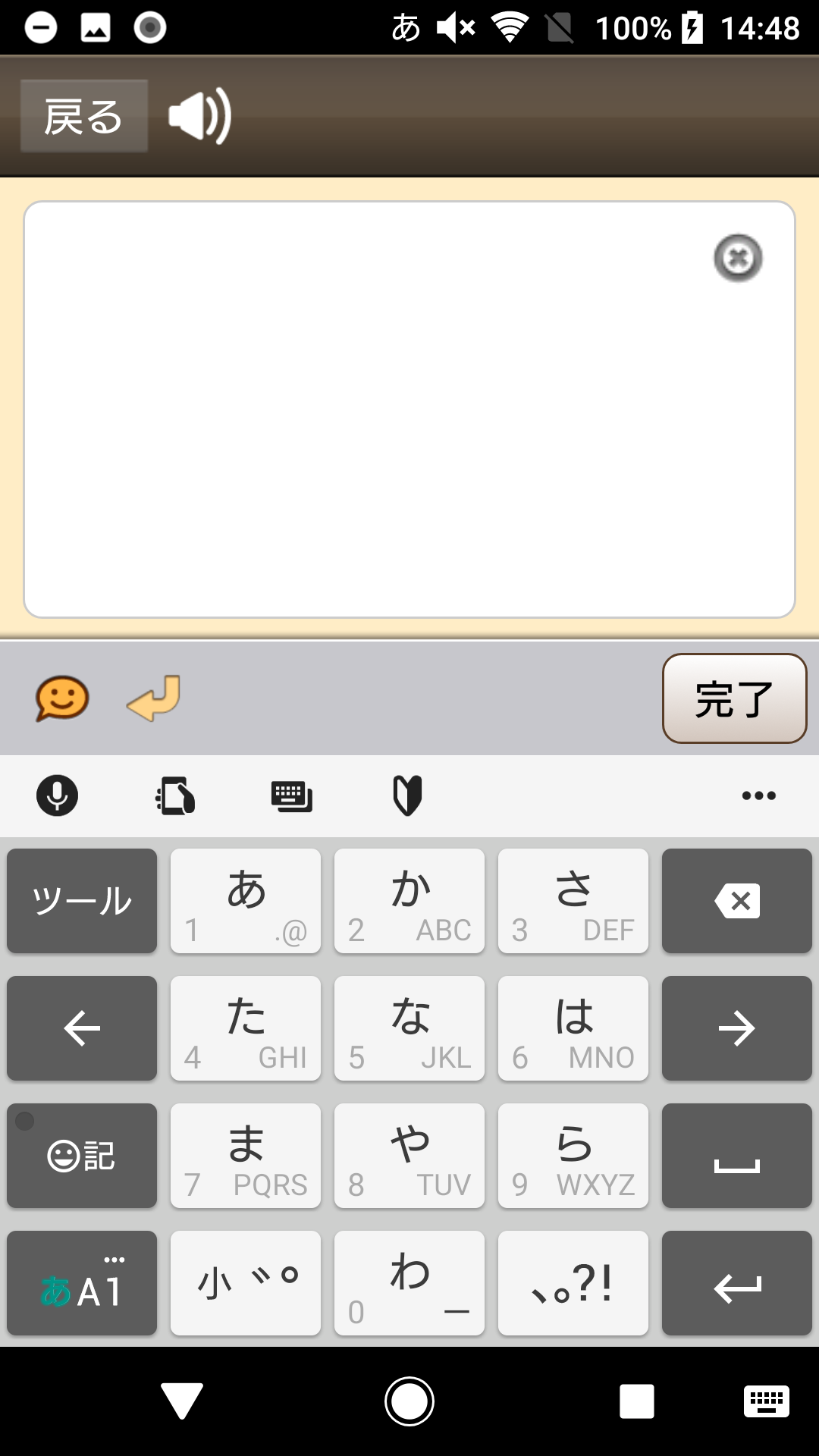
Task: Move cursor left with arrow key
Action: [x=82, y=1028]
